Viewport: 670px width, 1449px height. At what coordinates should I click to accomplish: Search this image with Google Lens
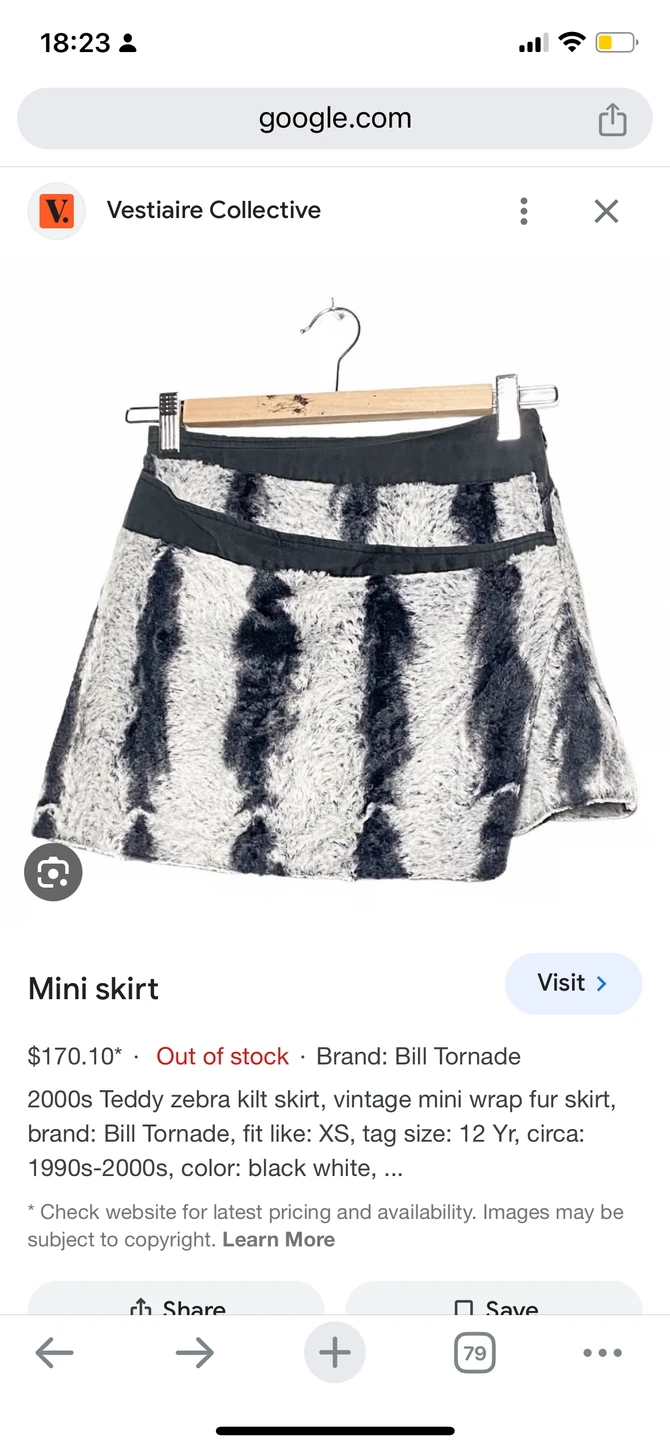(x=53, y=873)
